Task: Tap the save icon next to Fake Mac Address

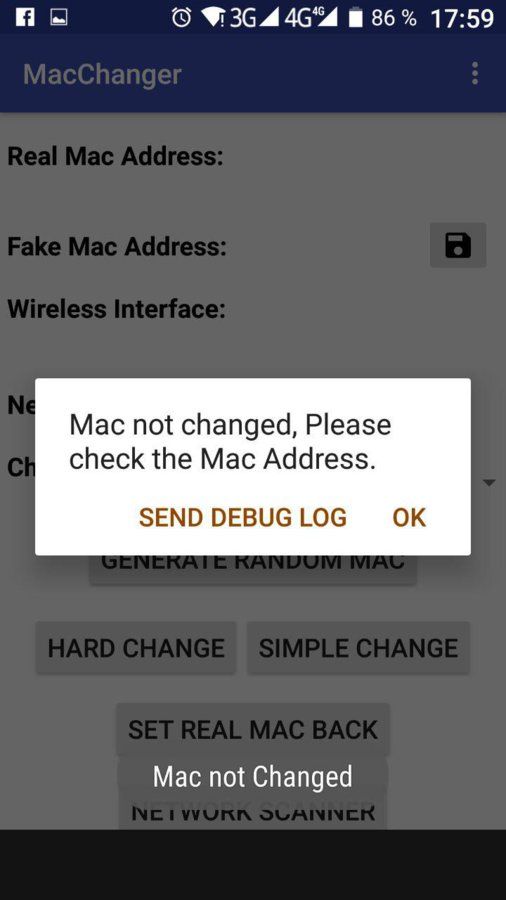Action: (x=458, y=245)
